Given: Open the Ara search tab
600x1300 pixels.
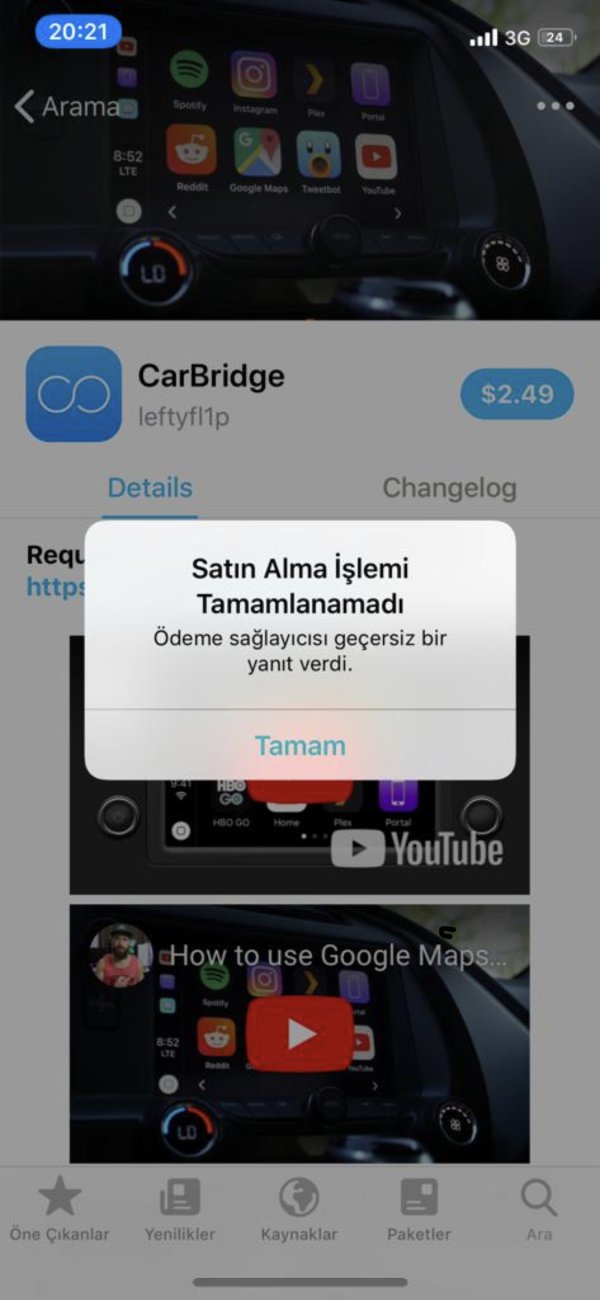Looking at the screenshot, I should point(539,1208).
